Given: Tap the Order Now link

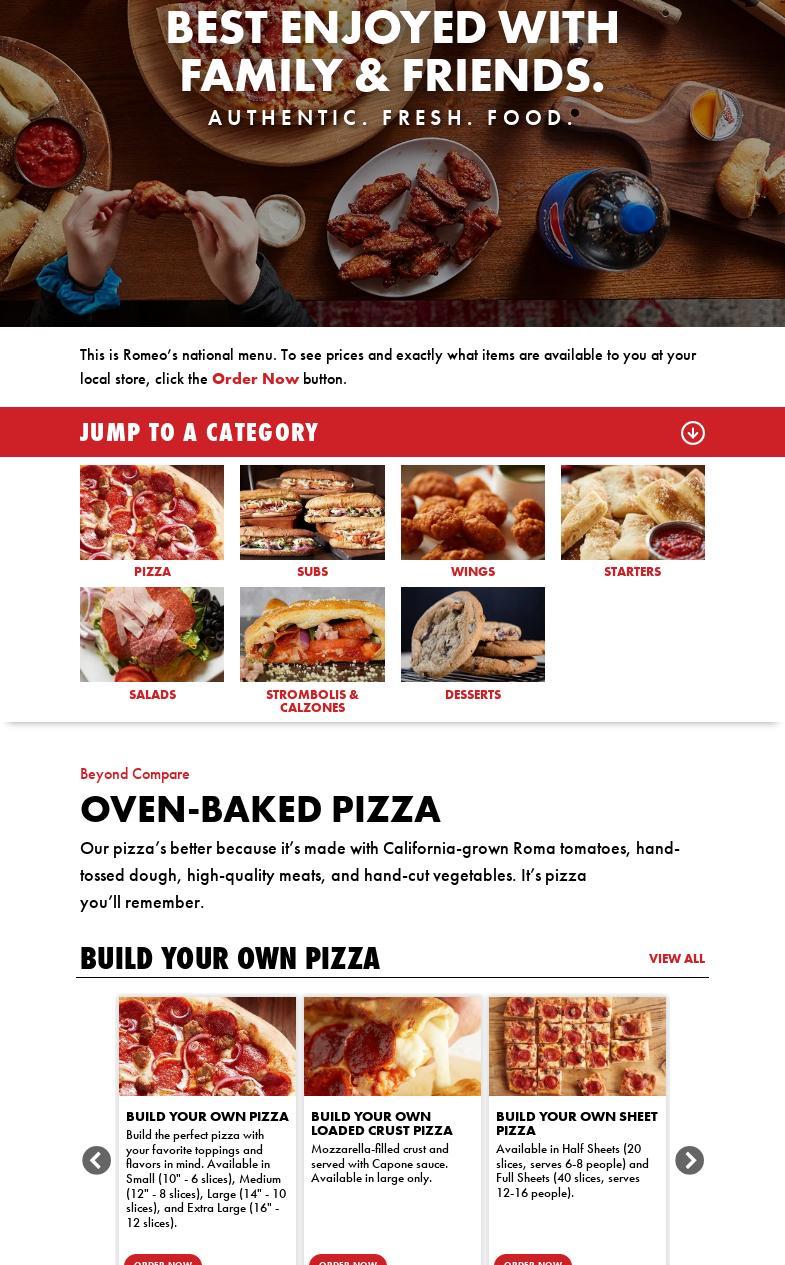Looking at the screenshot, I should pyautogui.click(x=255, y=379).
